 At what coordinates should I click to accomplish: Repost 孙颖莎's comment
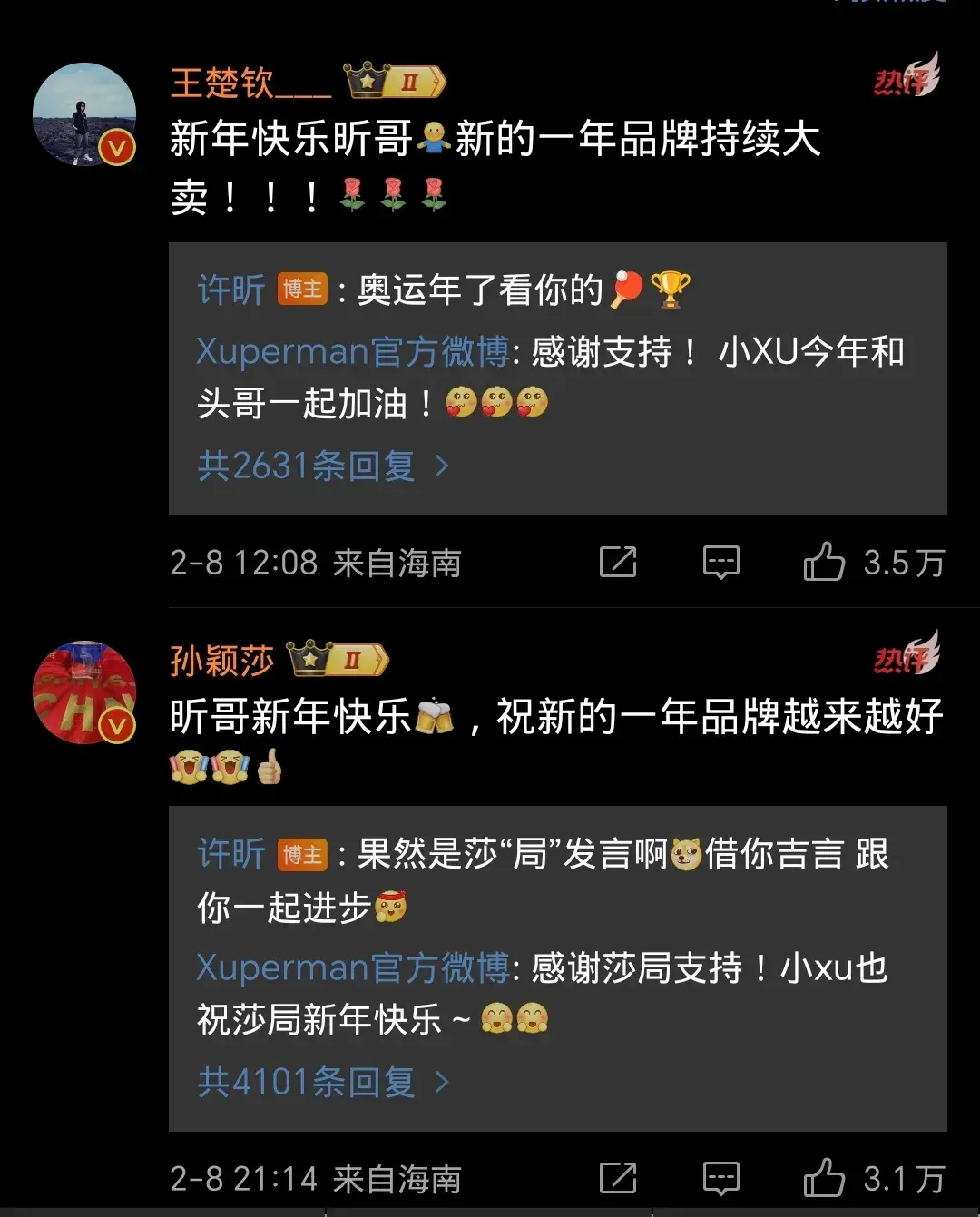[x=618, y=1179]
